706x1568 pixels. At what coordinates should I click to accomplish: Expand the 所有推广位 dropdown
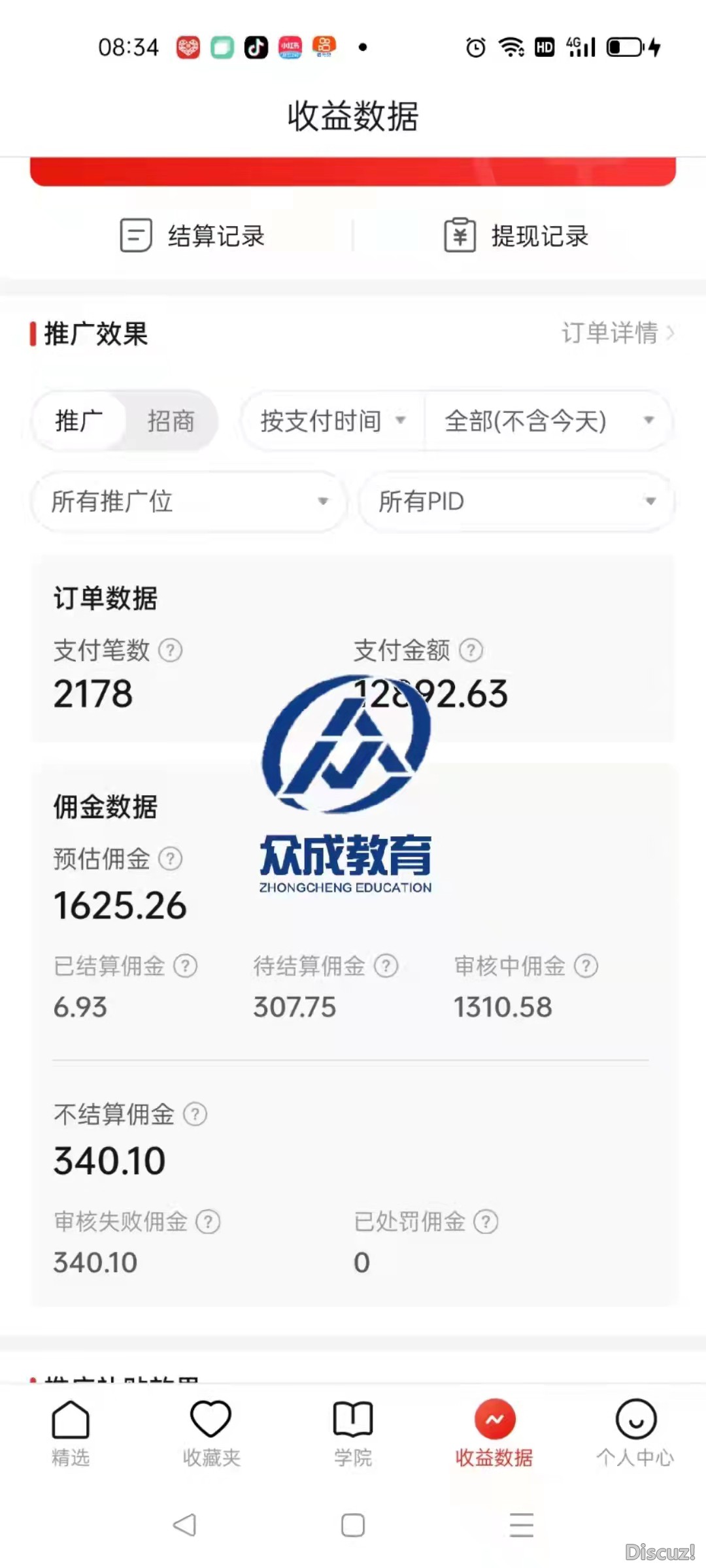click(x=189, y=502)
